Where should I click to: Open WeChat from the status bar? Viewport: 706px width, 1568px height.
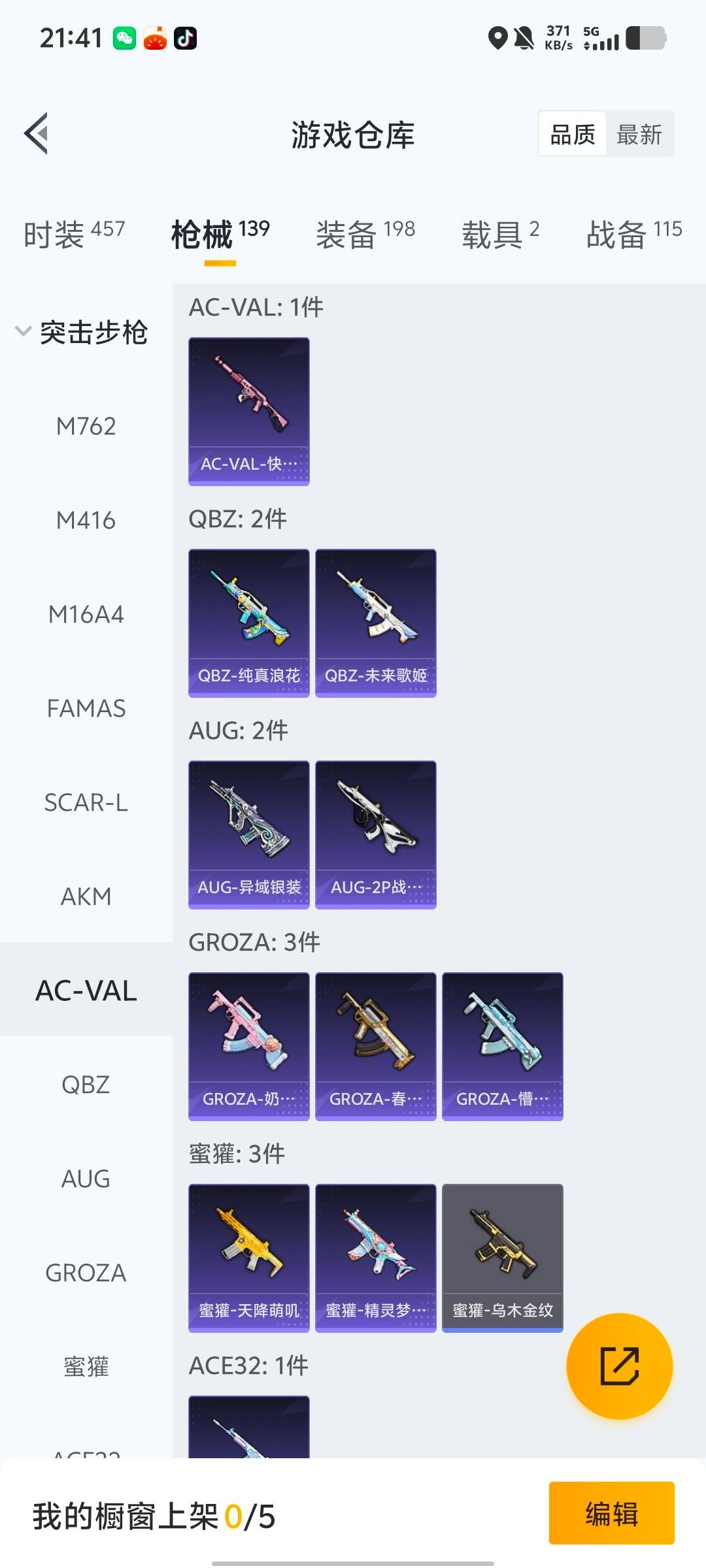click(124, 37)
